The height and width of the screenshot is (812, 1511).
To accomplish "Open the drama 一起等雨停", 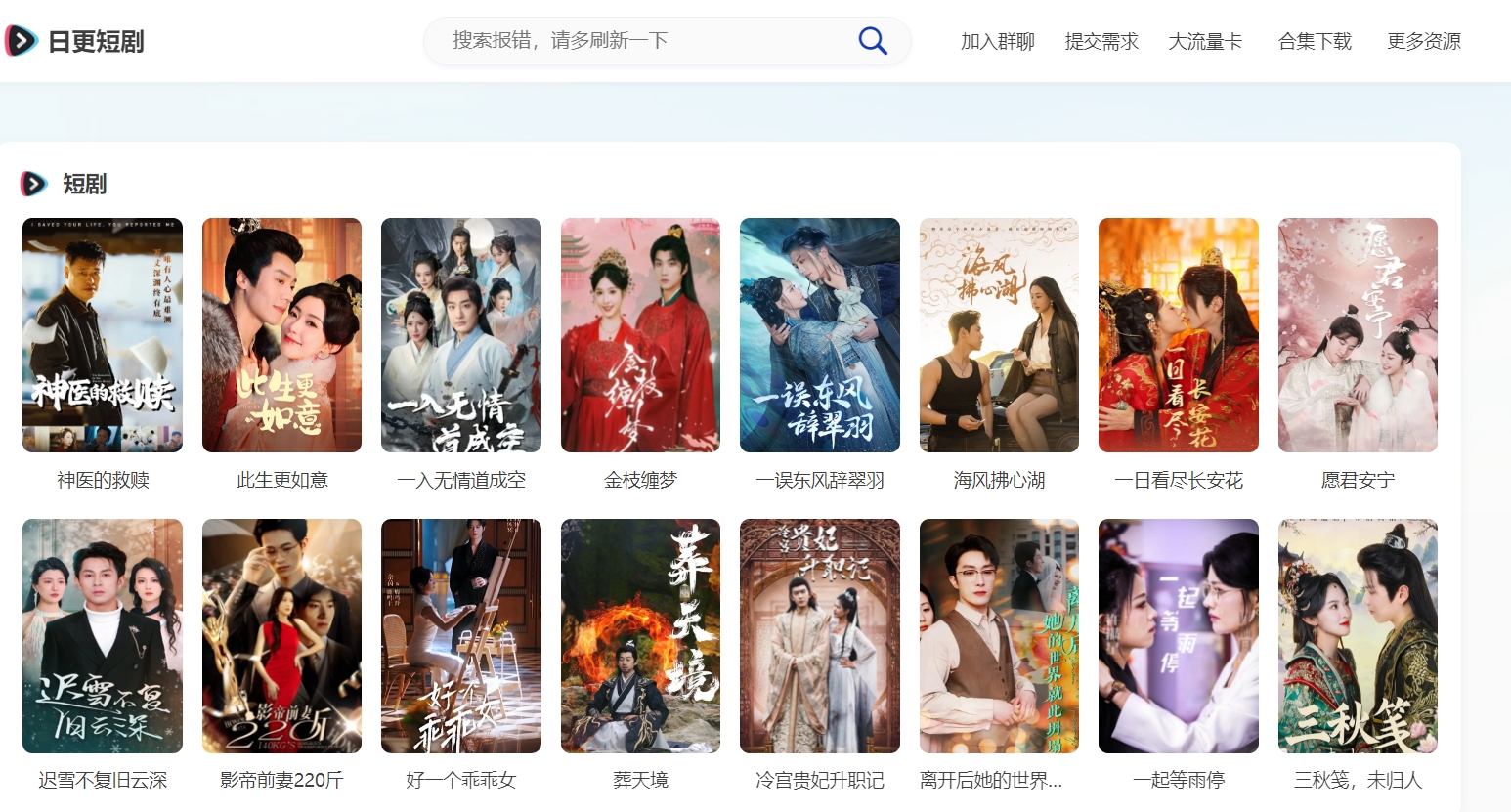I will click(x=1179, y=636).
